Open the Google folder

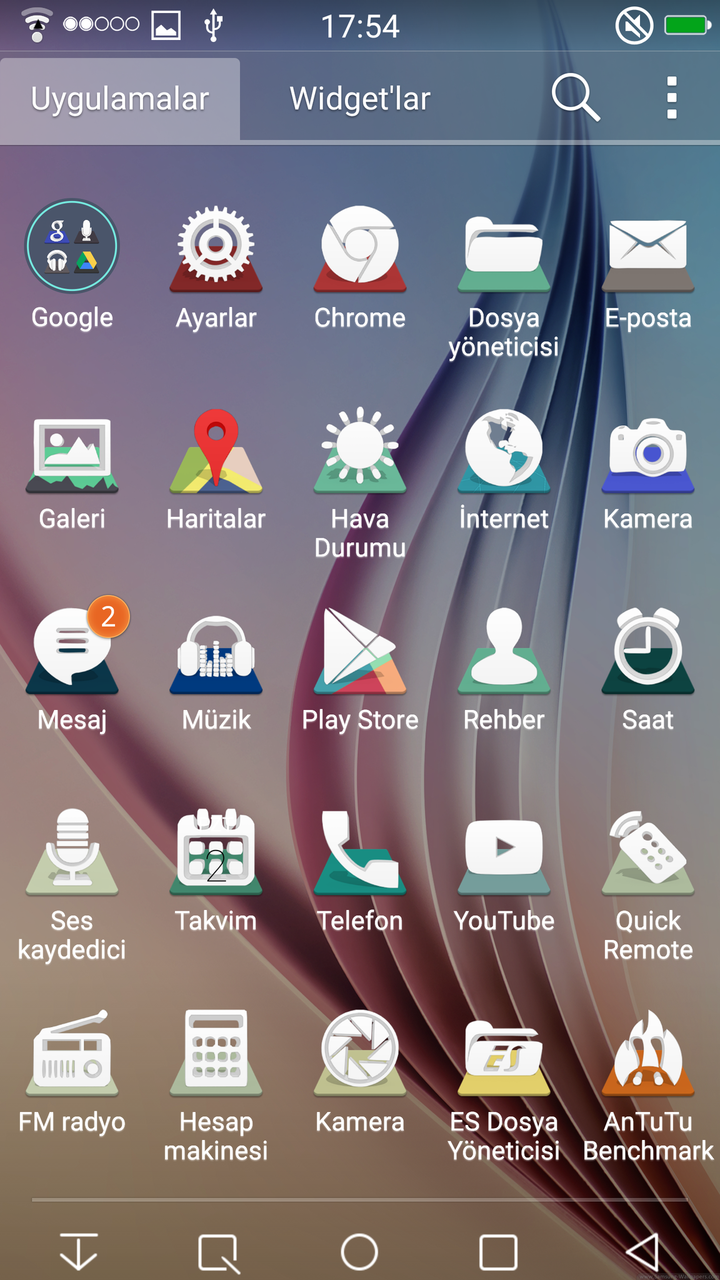(x=72, y=247)
